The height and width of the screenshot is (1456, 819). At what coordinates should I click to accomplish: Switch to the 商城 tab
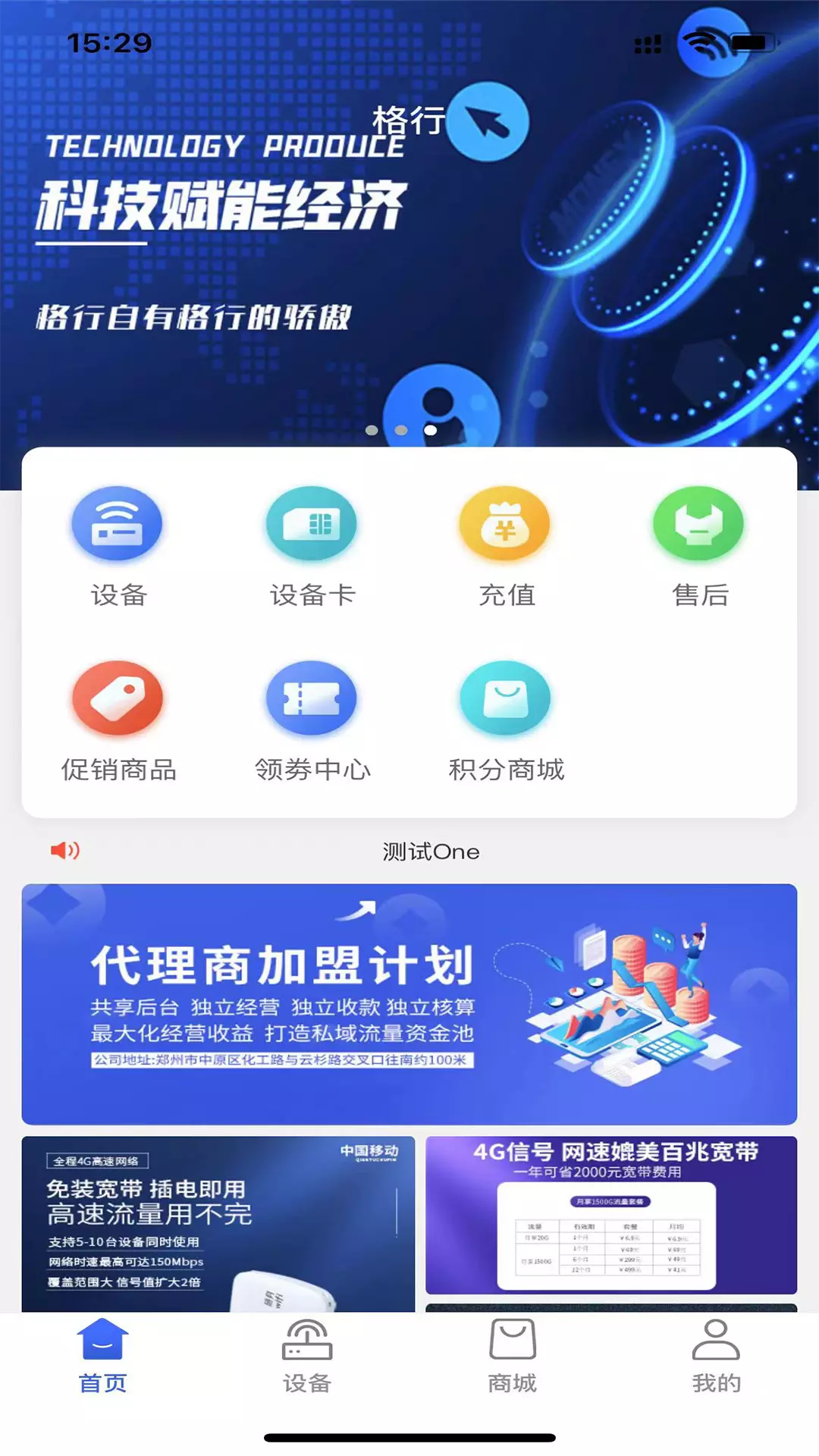point(512,1357)
